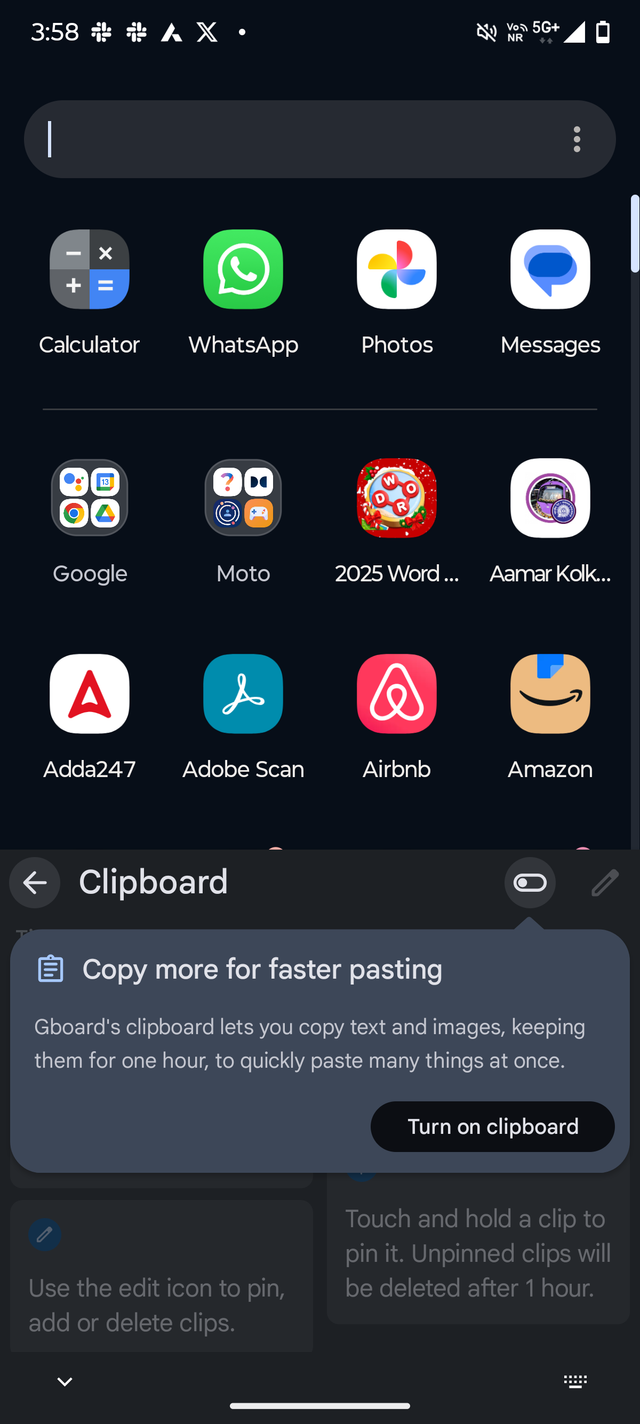Tap the app drawer search field
Image resolution: width=640 pixels, height=1424 pixels.
click(x=300, y=139)
